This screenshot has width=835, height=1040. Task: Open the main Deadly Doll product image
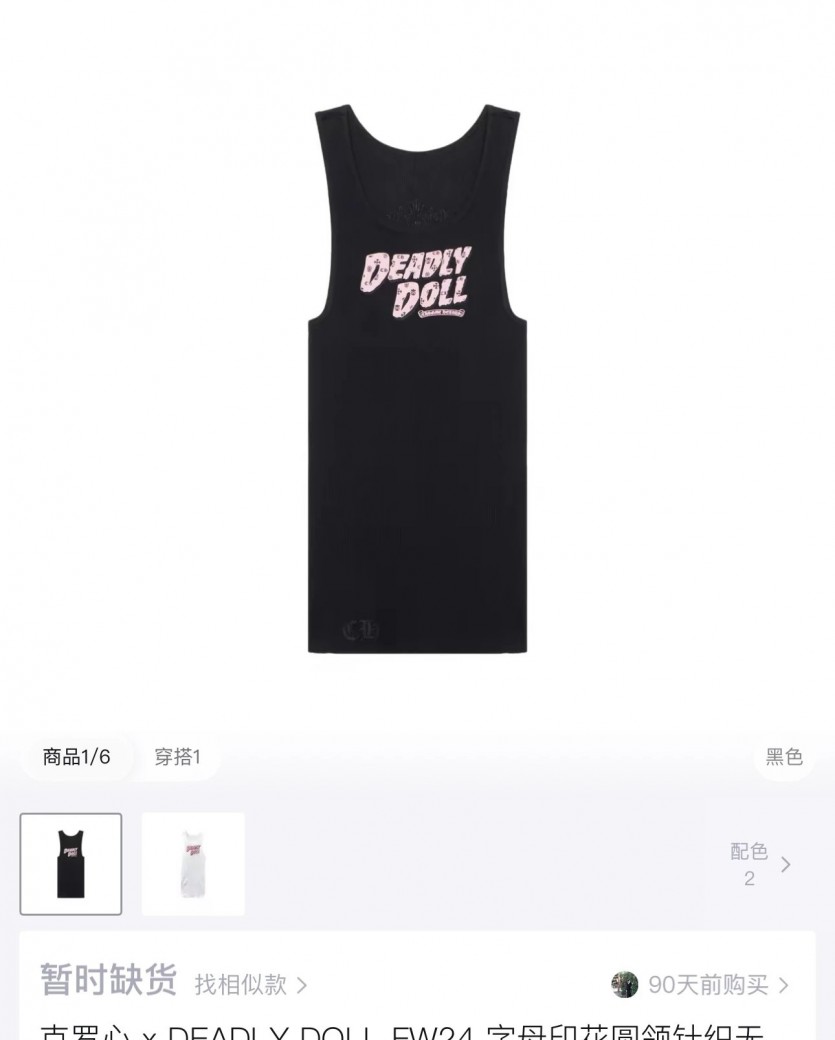[417, 380]
